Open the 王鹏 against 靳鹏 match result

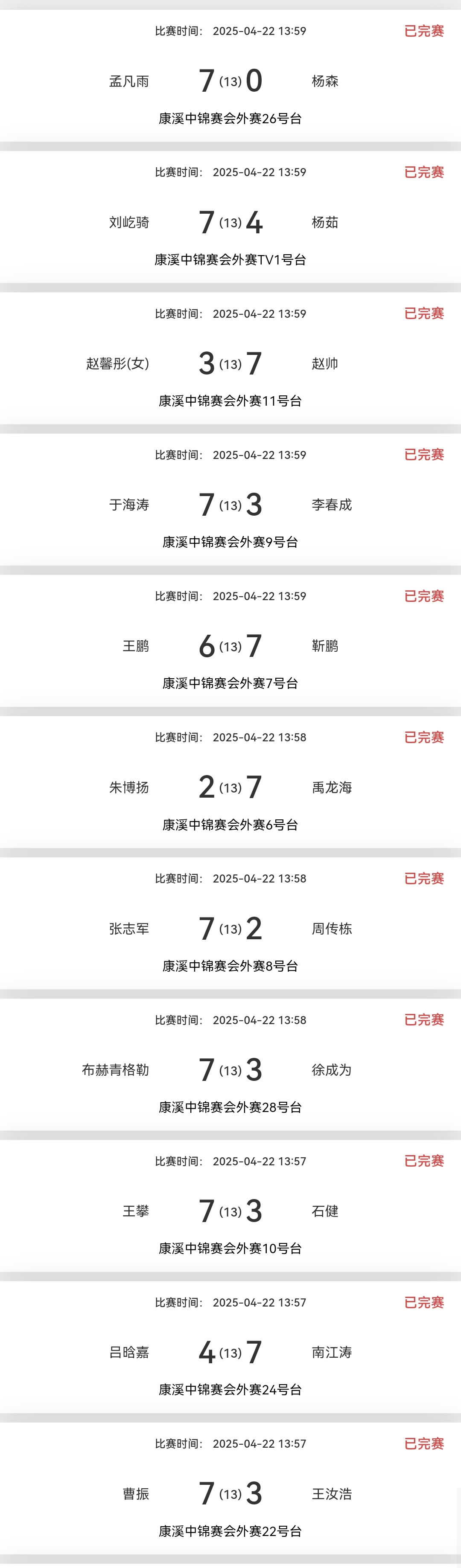tap(230, 646)
